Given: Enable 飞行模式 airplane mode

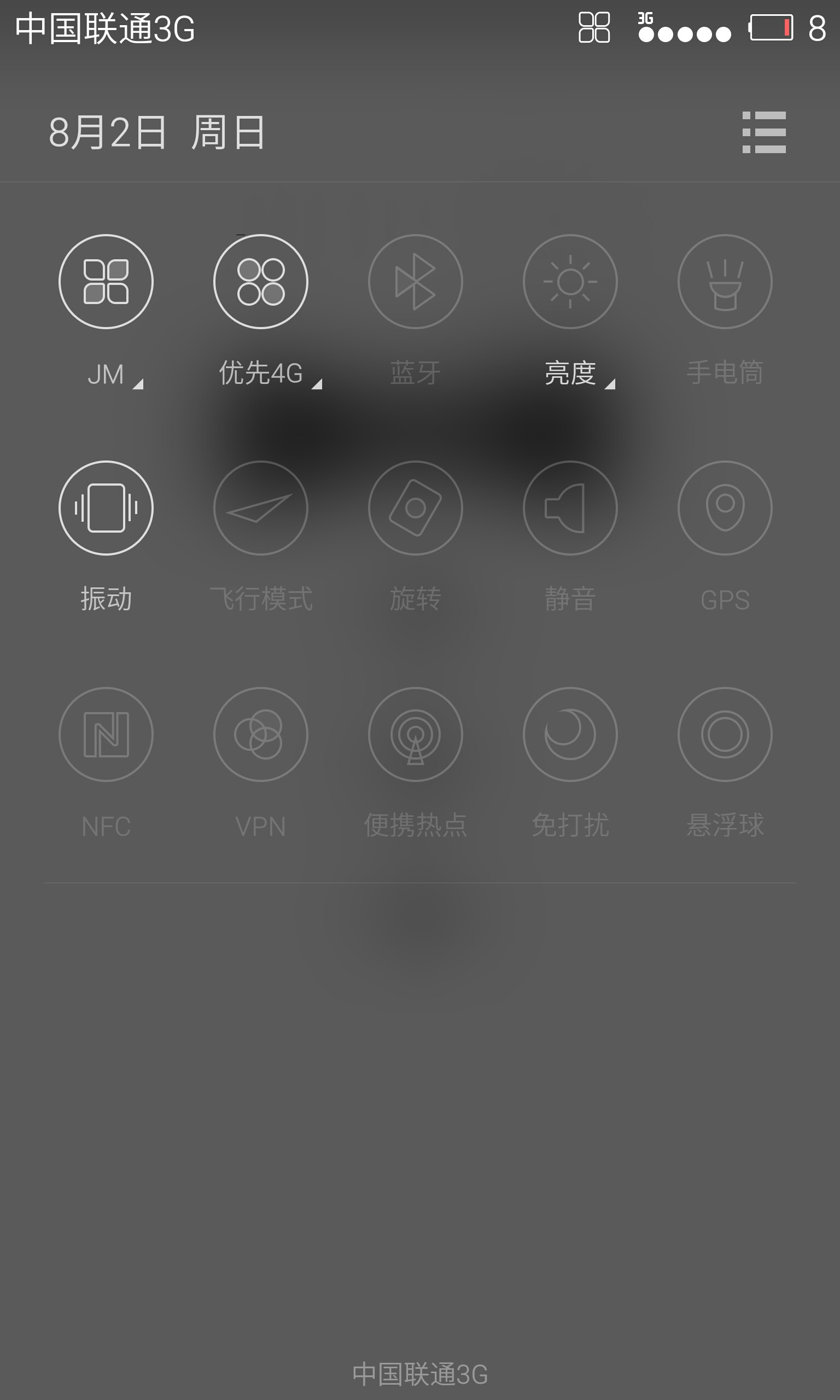Looking at the screenshot, I should 260,507.
